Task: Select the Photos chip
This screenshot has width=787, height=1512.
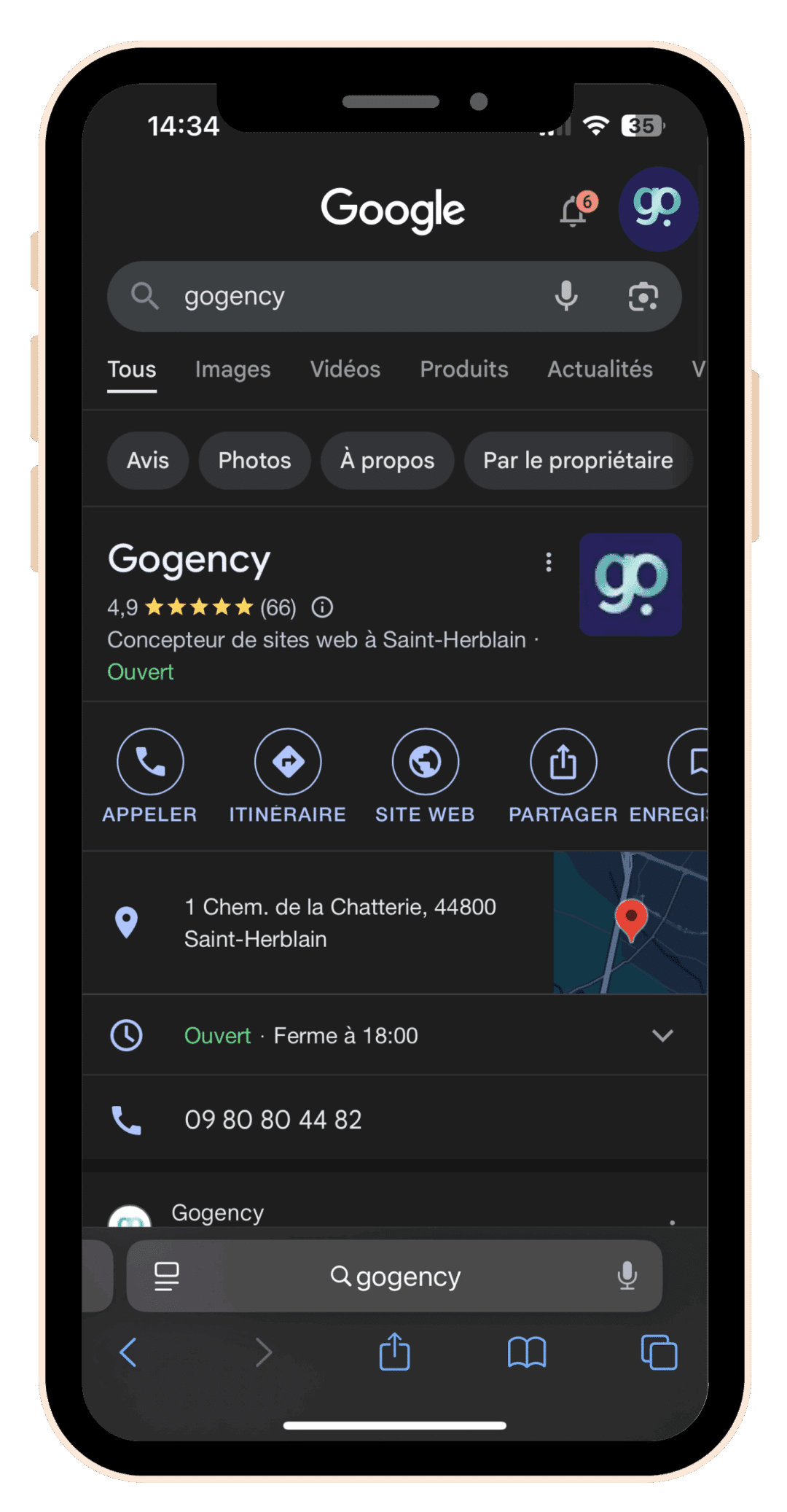Action: (254, 461)
